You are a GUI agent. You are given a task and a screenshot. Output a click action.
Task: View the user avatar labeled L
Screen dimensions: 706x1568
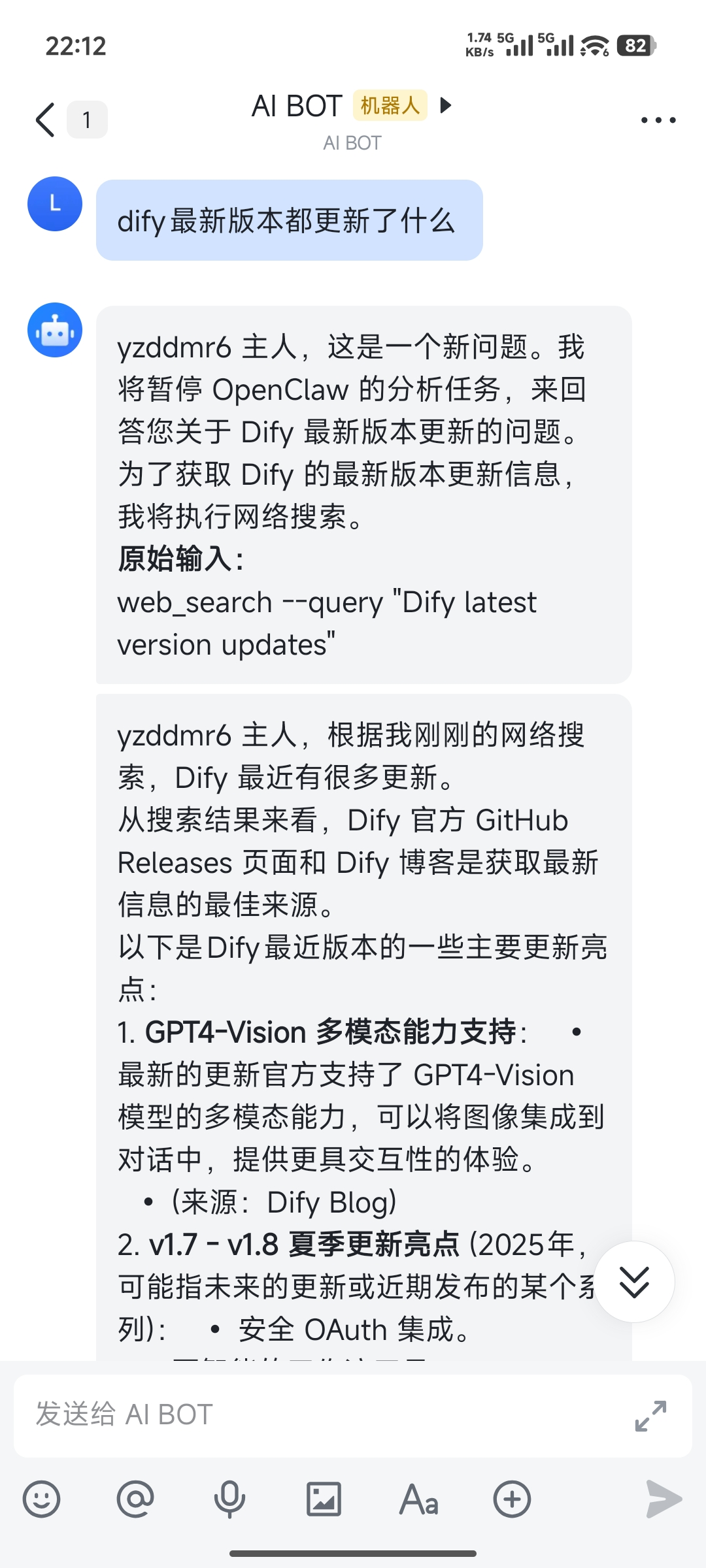[x=55, y=204]
